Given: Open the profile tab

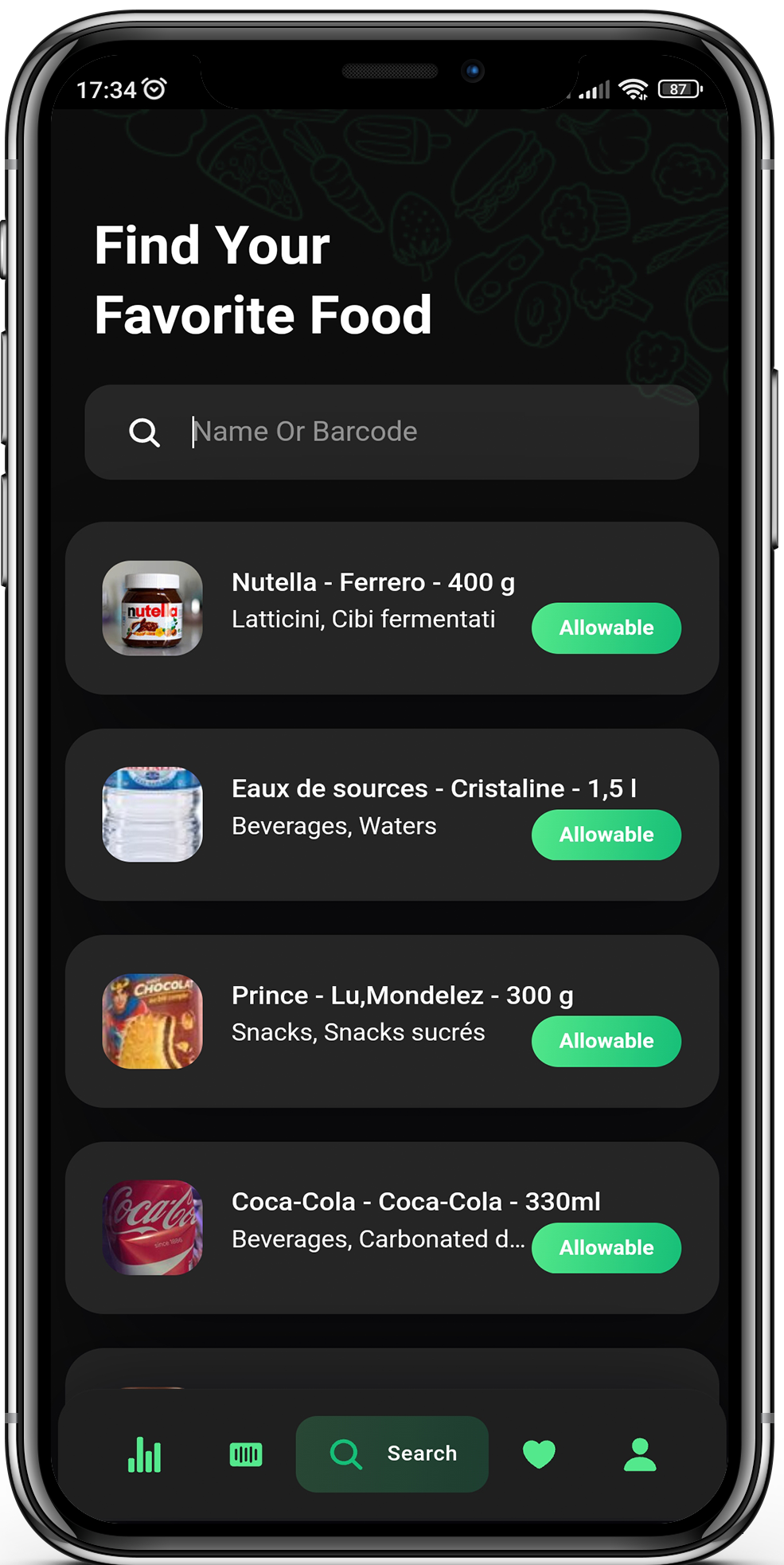Looking at the screenshot, I should click(x=640, y=1454).
